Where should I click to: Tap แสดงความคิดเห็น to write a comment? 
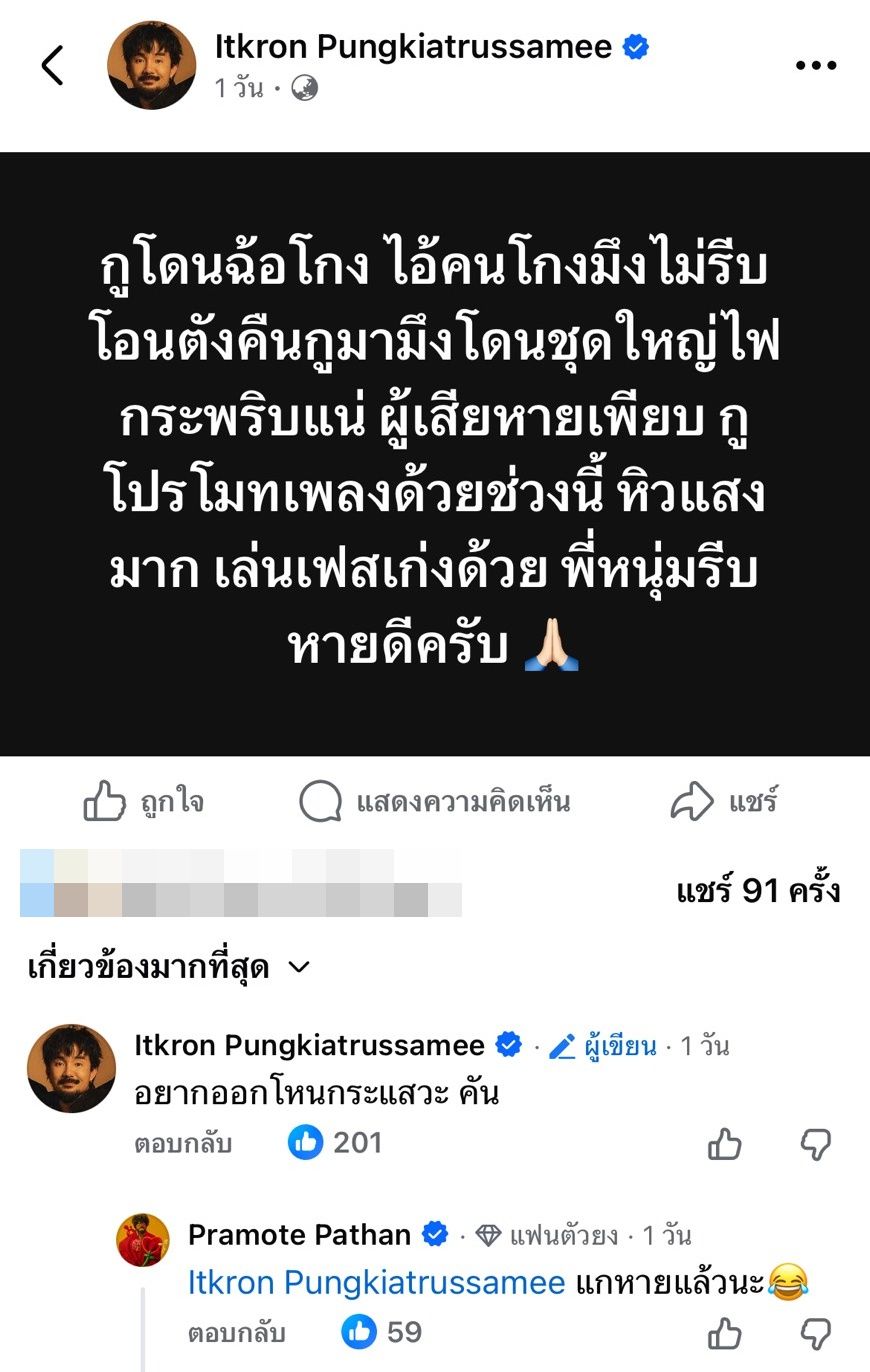coord(435,802)
